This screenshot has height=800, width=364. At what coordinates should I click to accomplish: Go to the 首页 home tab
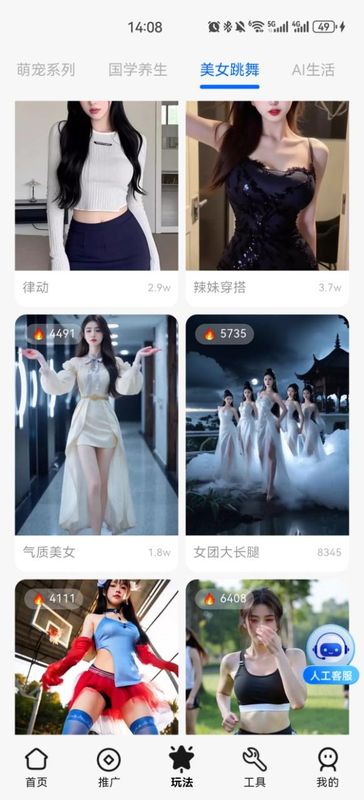pyautogui.click(x=36, y=767)
